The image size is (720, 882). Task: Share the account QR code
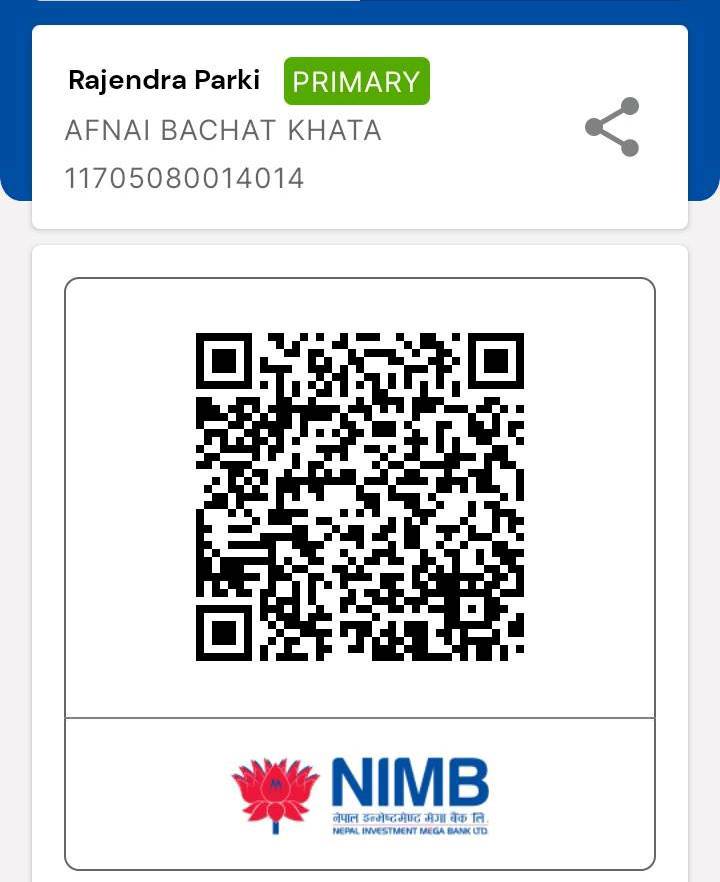[x=612, y=127]
